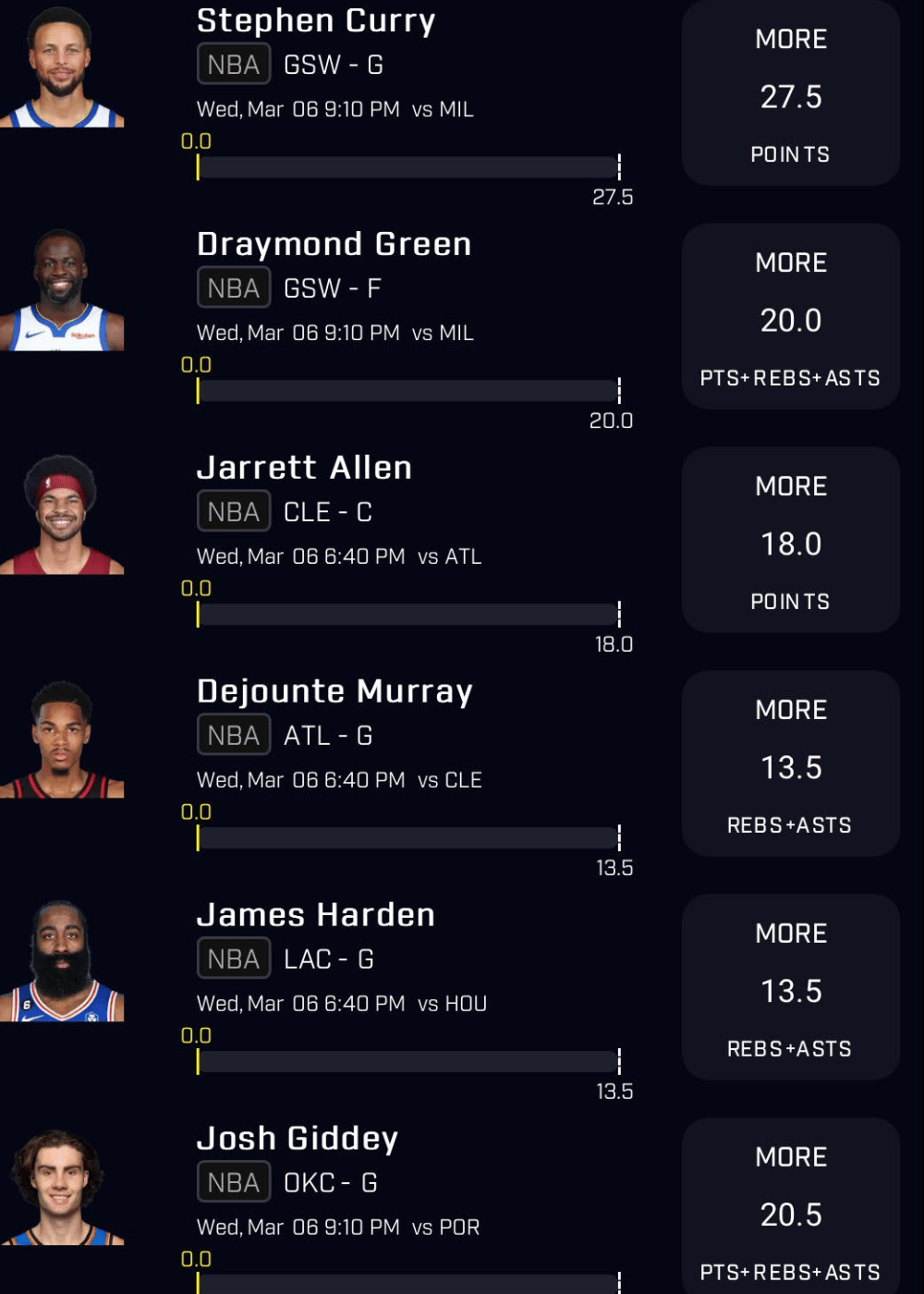
Task: Tap the MORE 18.0 Points card
Action: coord(791,542)
